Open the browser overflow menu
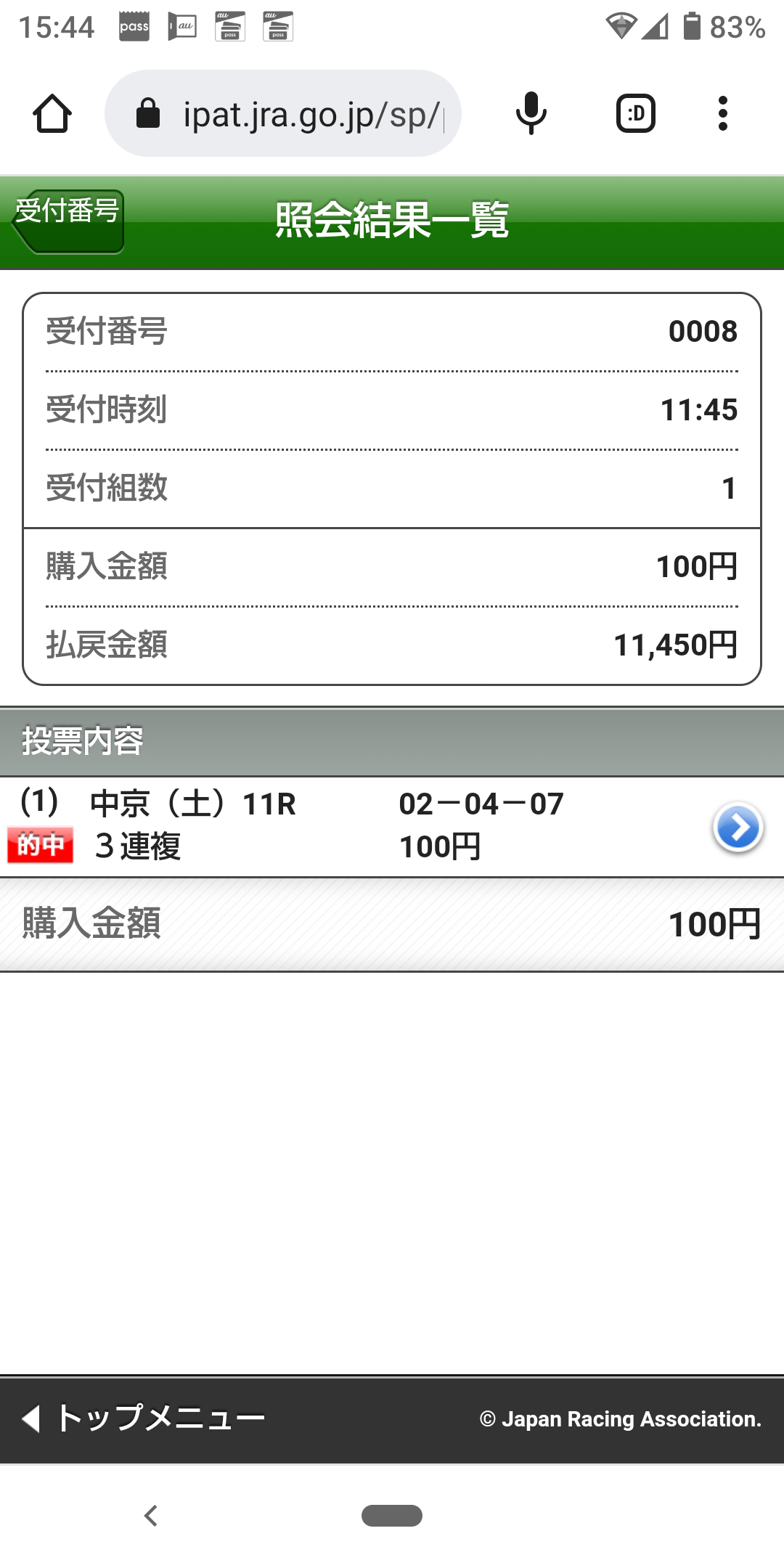Image resolution: width=784 pixels, height=1568 pixels. tap(722, 114)
